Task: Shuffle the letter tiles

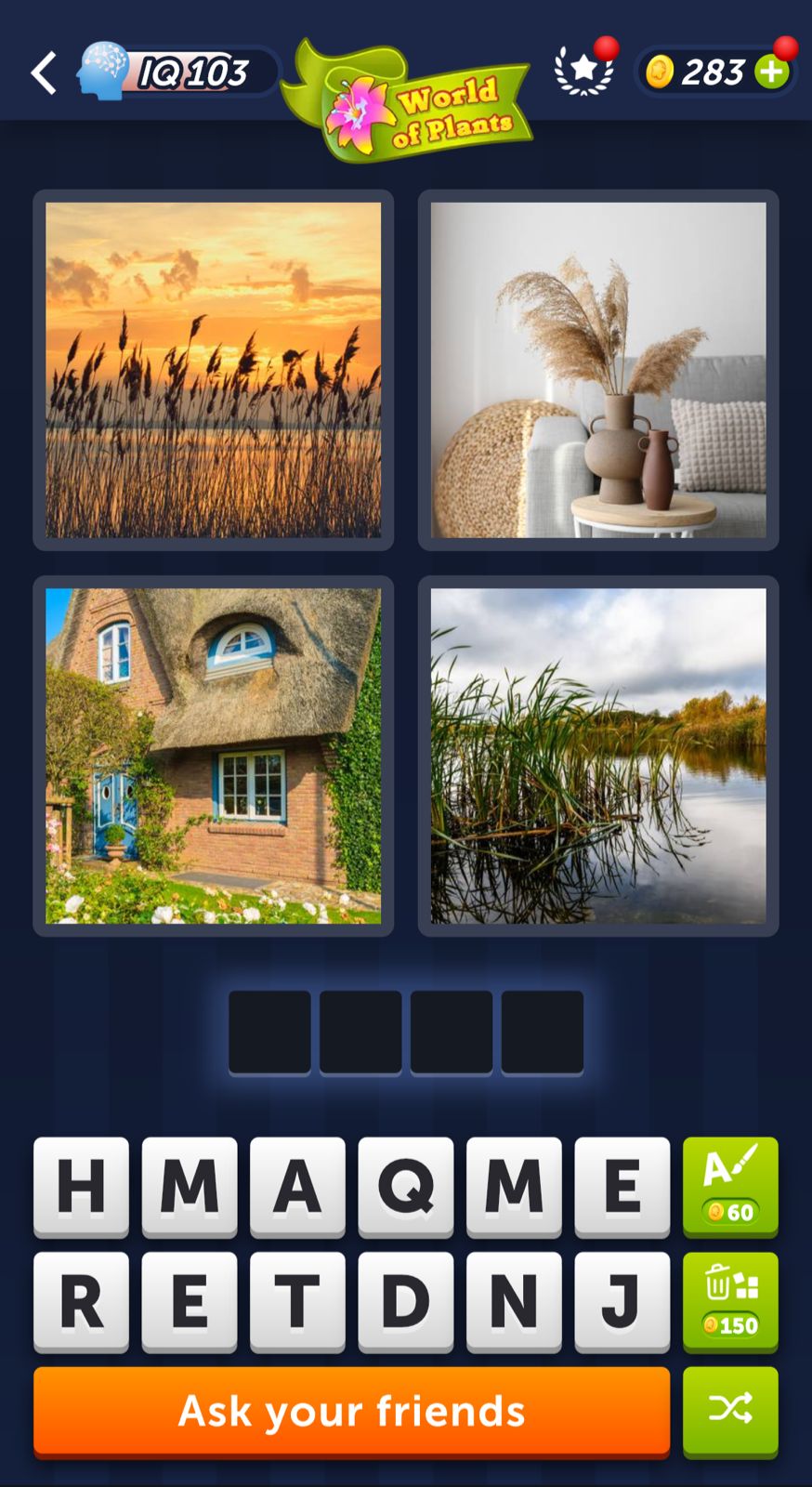Action: (x=730, y=1410)
